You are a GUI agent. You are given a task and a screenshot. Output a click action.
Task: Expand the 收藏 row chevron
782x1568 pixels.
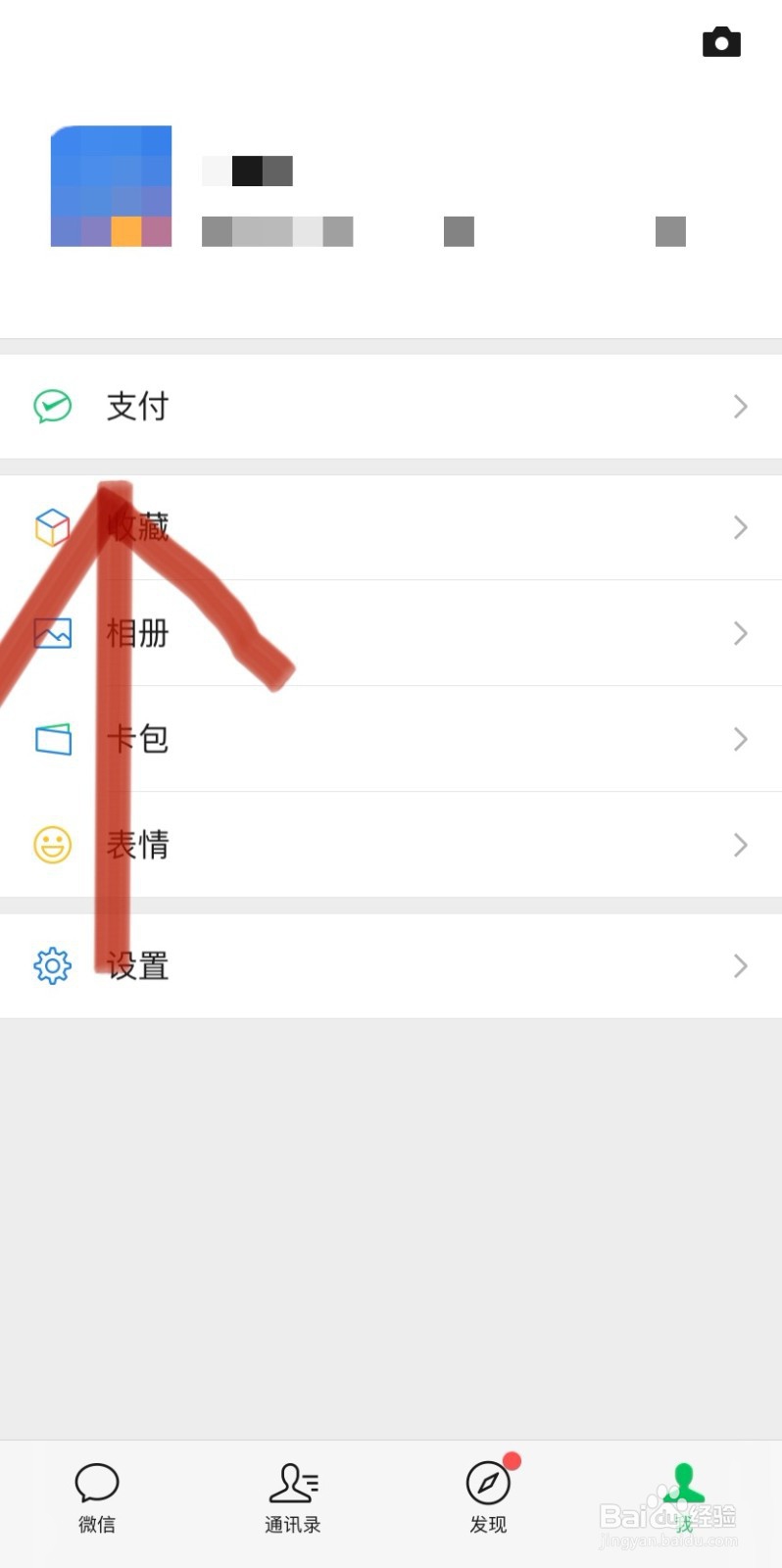pos(741,527)
